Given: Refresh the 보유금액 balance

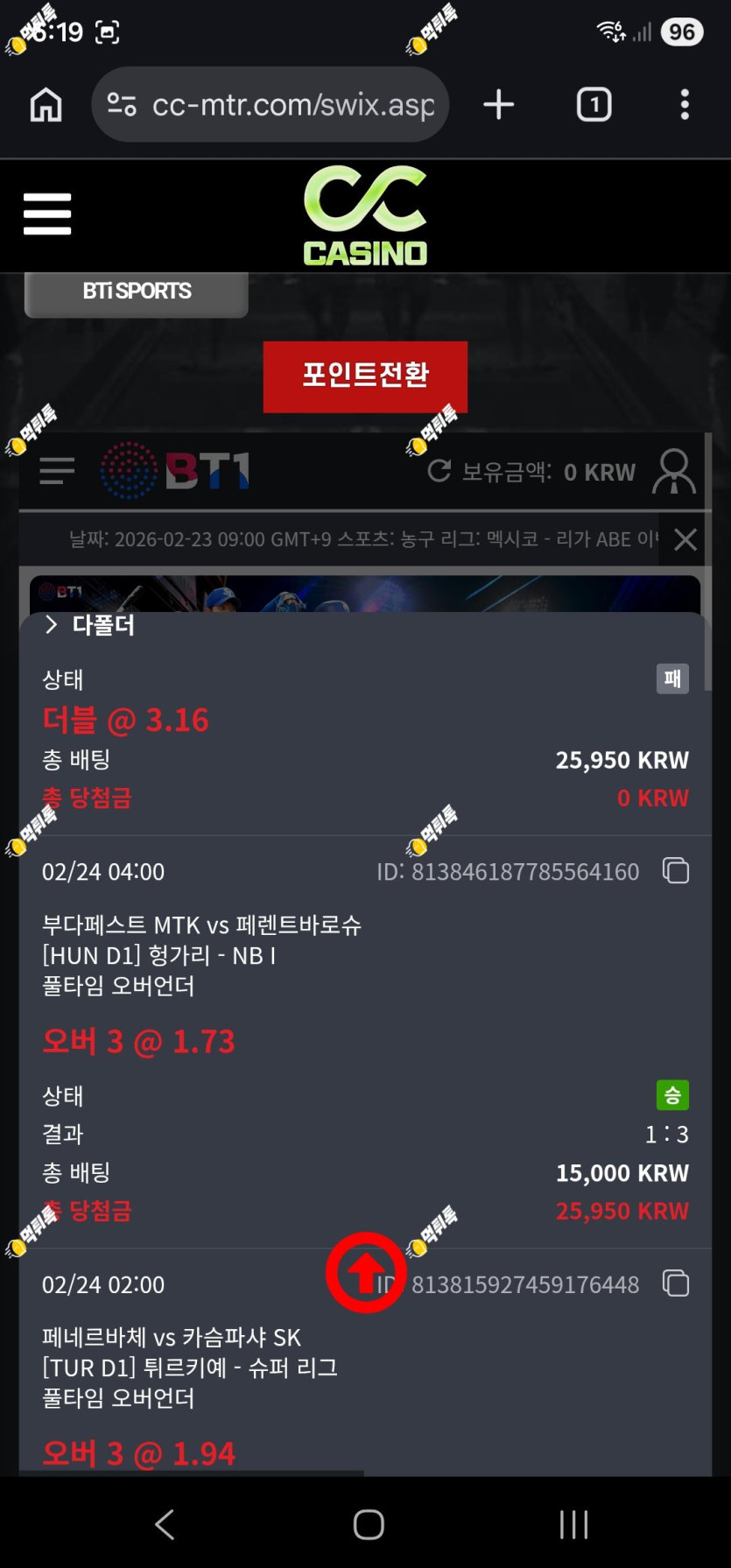Looking at the screenshot, I should click(x=439, y=471).
